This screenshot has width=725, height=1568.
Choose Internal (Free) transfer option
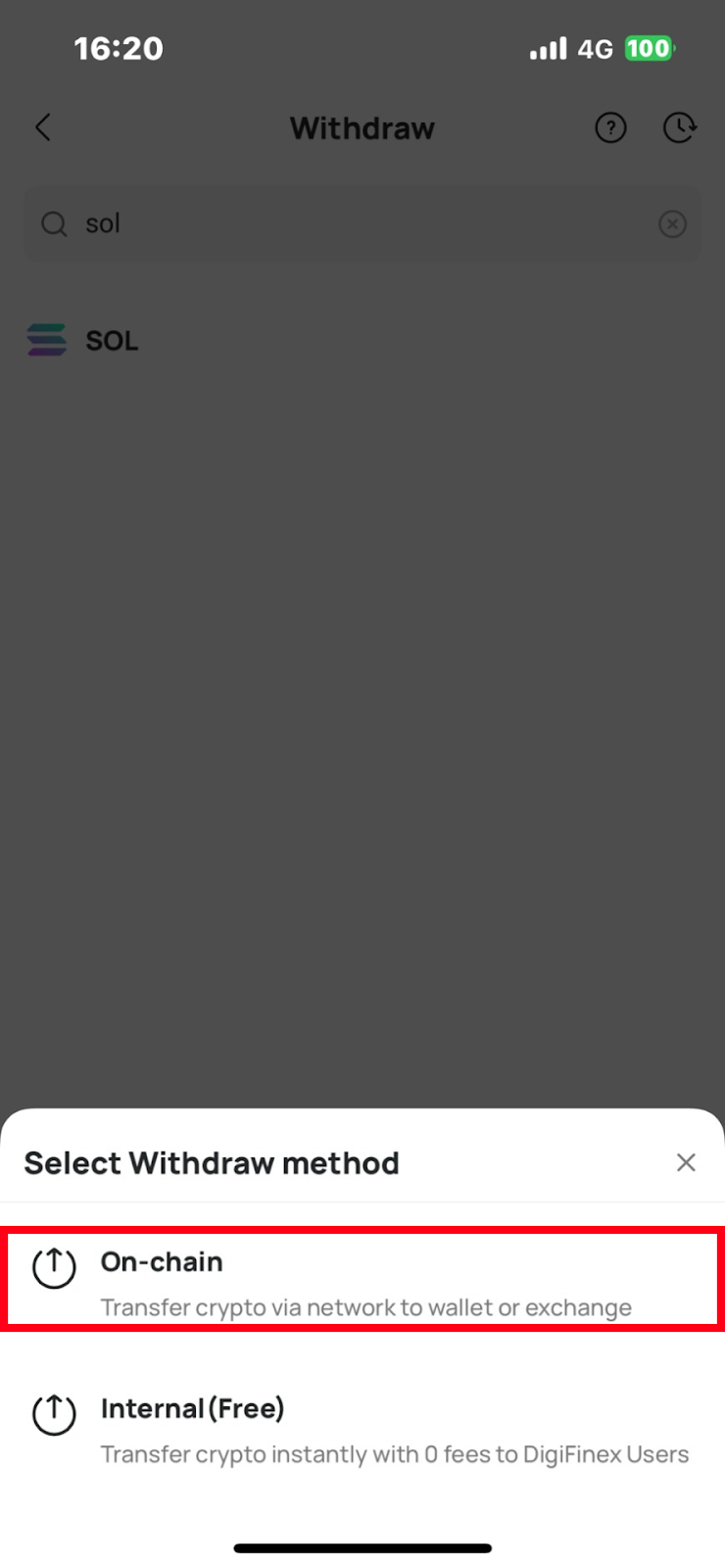click(x=362, y=1429)
